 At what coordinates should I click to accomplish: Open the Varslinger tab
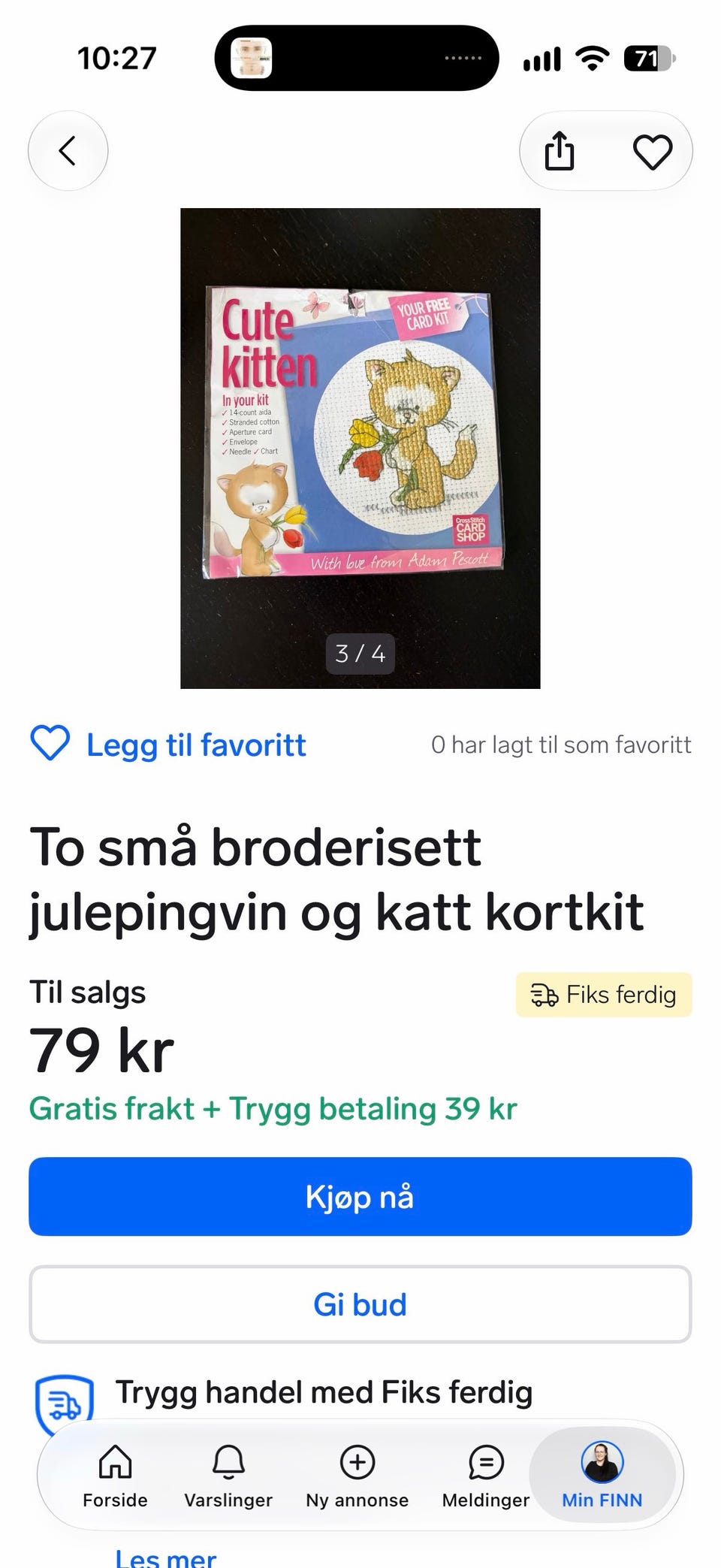tap(228, 1476)
